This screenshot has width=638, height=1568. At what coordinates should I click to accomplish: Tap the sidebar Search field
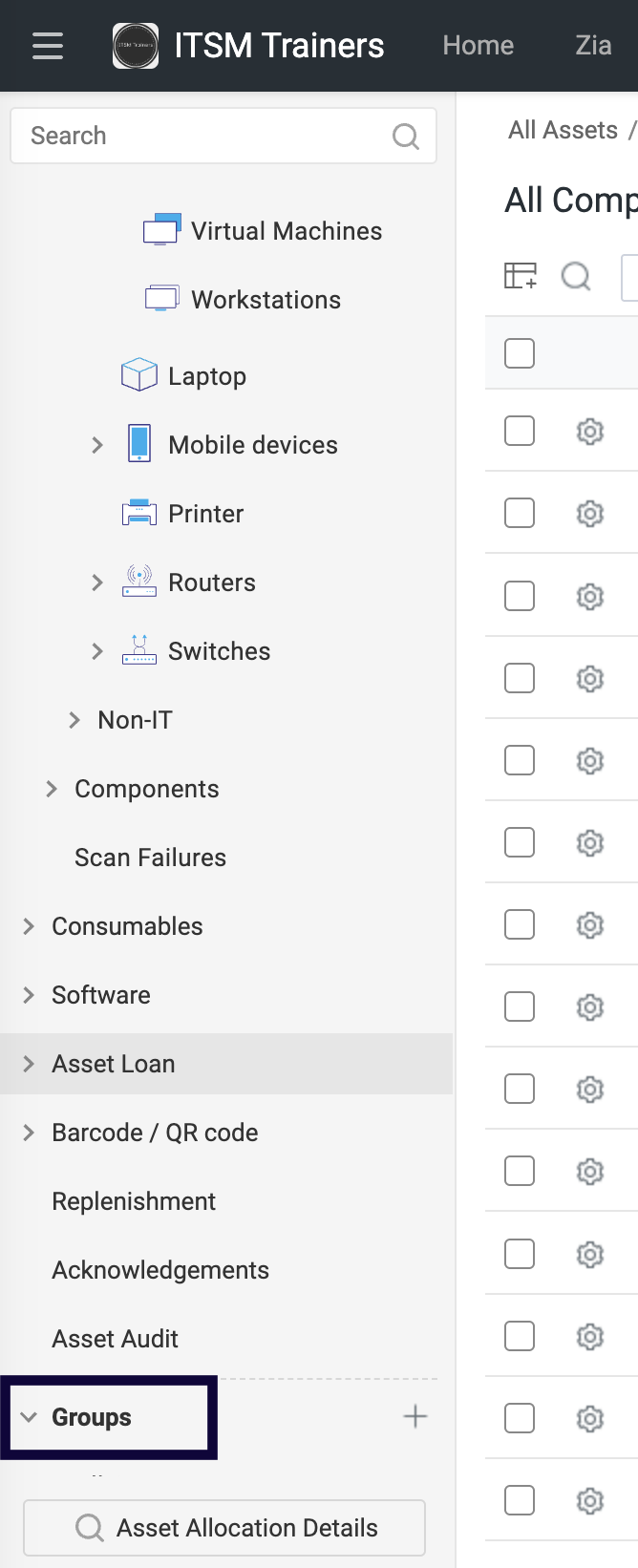pyautogui.click(x=205, y=136)
